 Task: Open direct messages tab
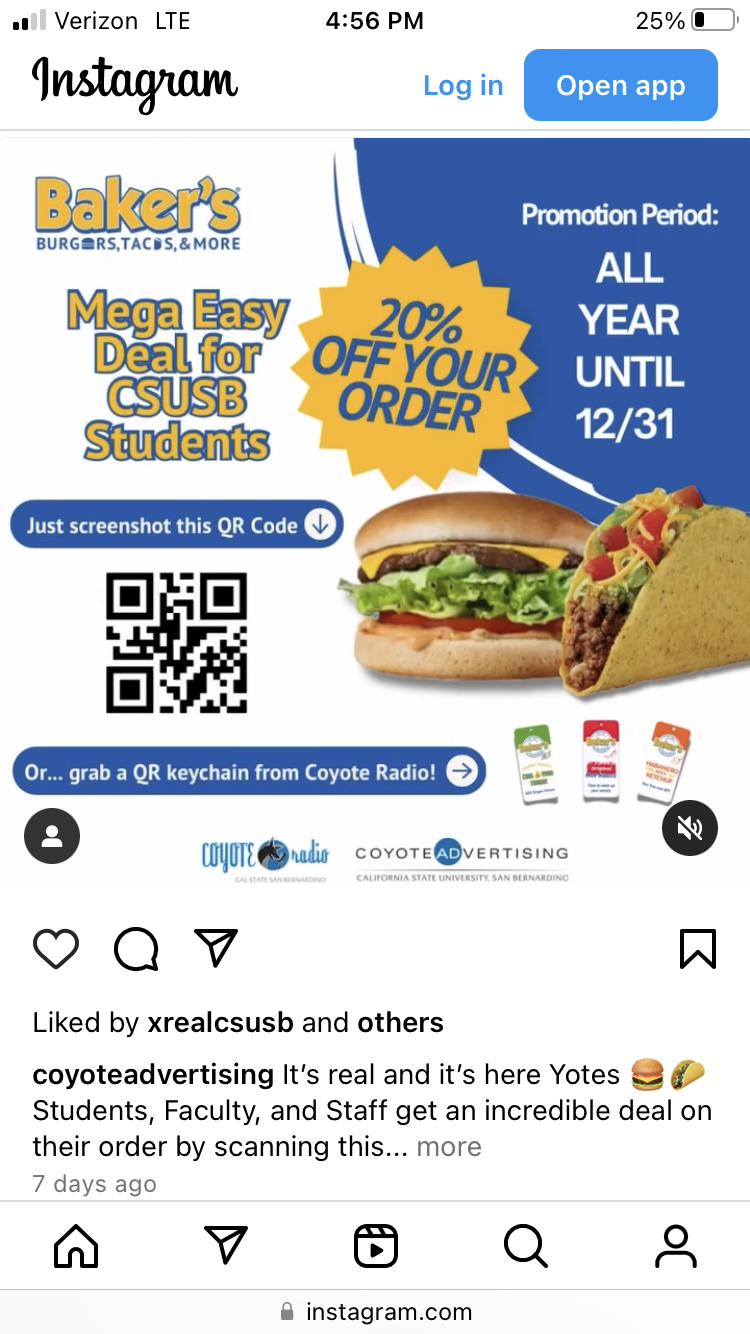point(226,1246)
